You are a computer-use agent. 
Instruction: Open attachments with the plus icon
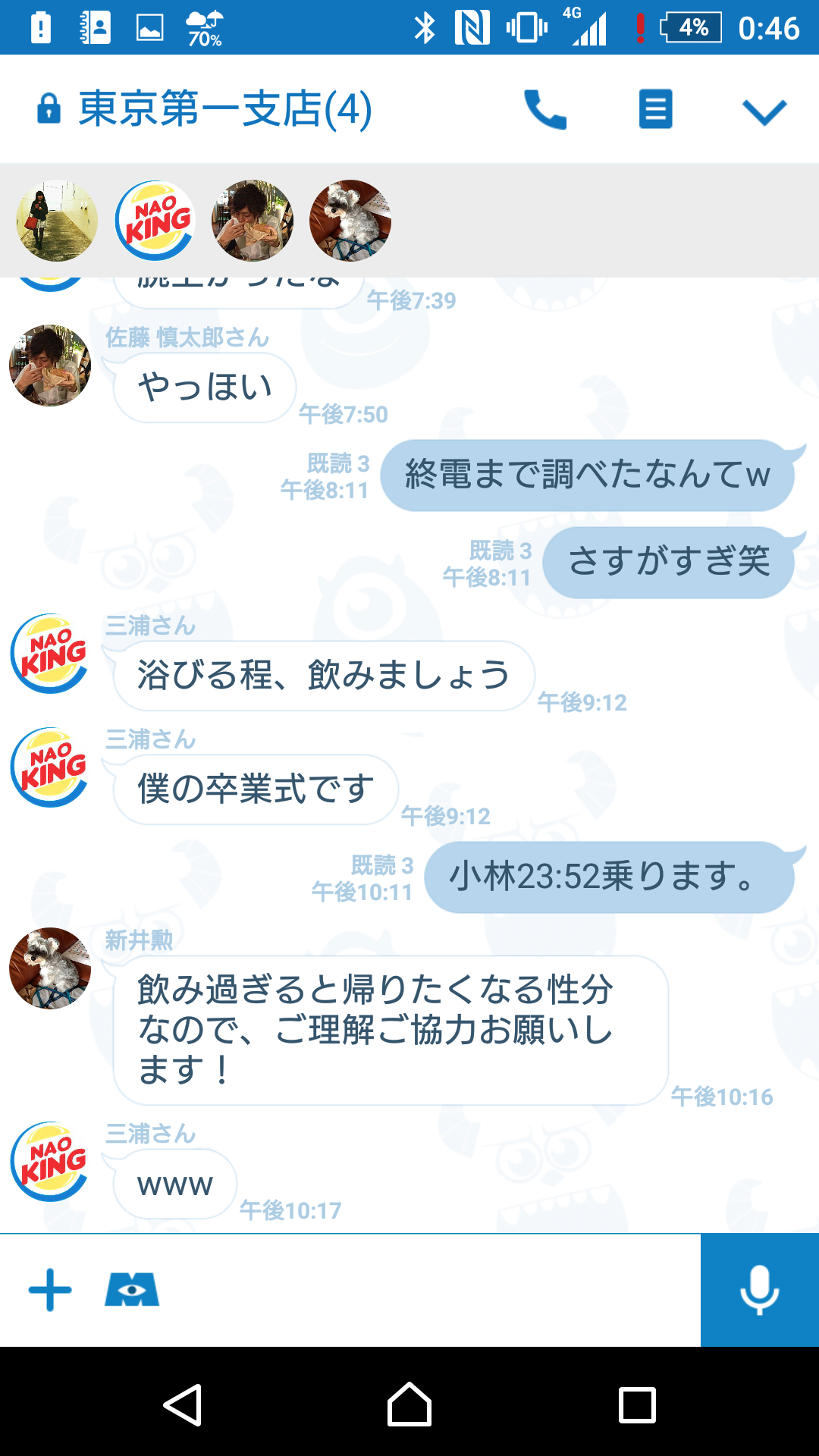50,1290
